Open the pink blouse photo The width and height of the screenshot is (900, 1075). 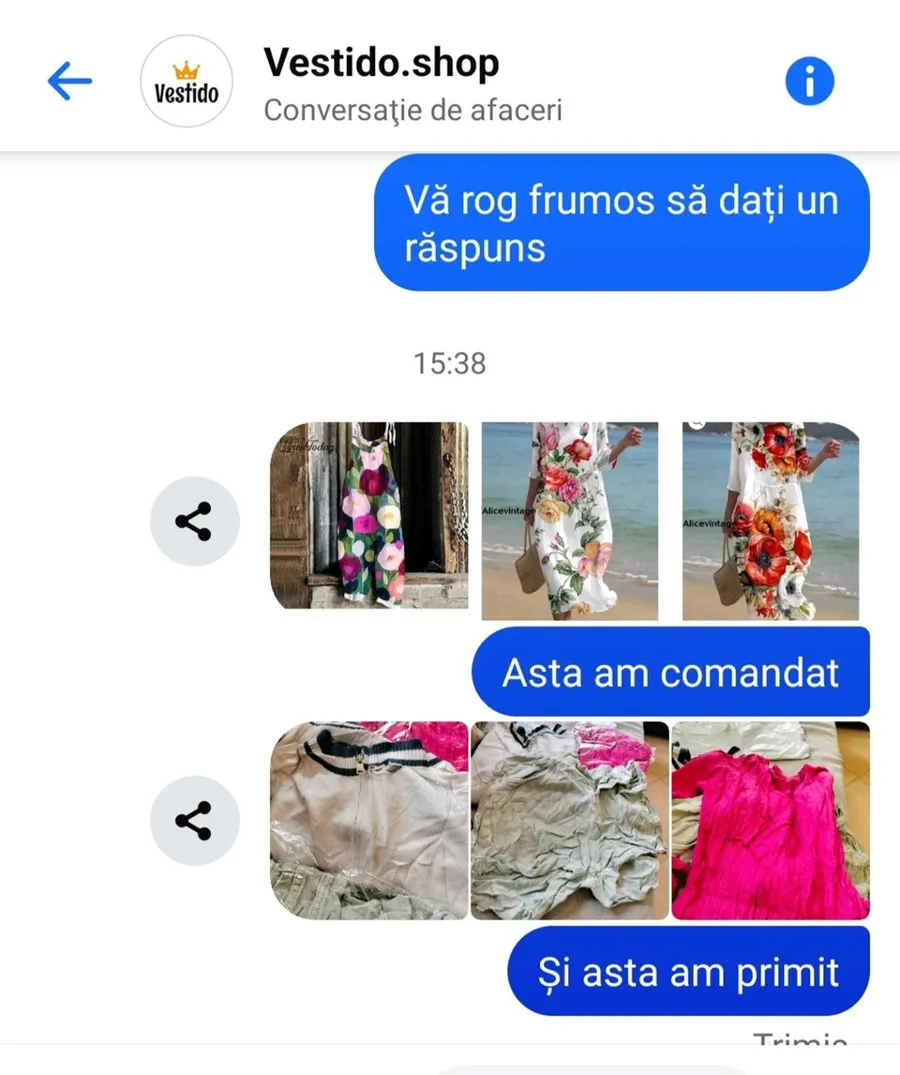[x=770, y=820]
